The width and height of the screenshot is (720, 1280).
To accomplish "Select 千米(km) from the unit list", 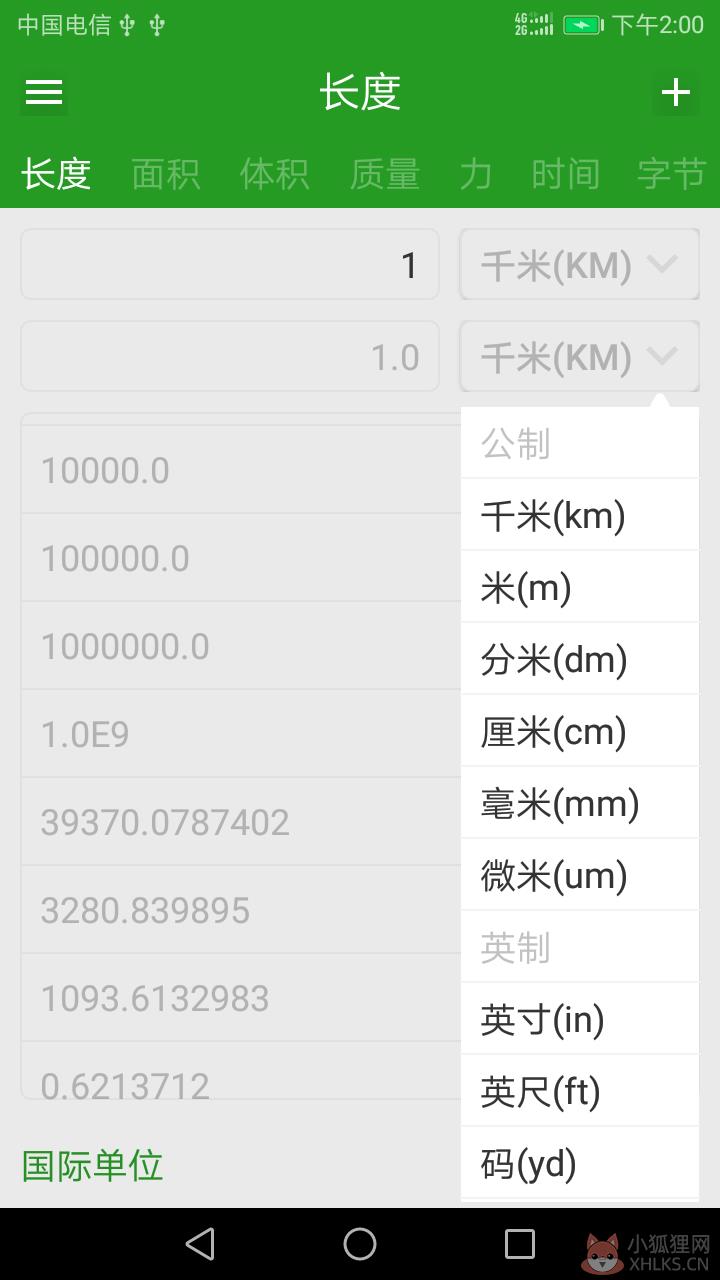I will pyautogui.click(x=580, y=515).
